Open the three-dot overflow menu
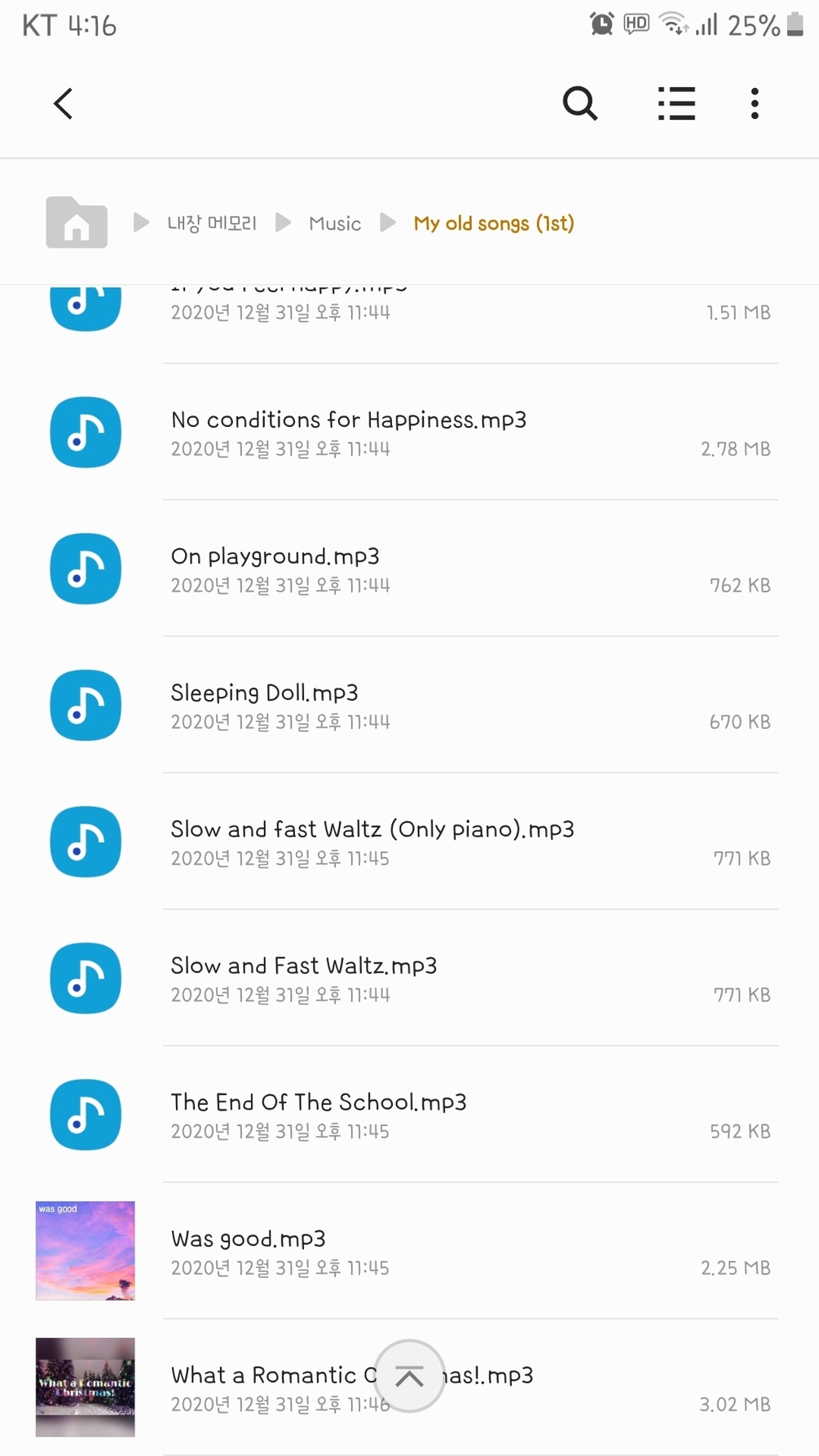This screenshot has width=819, height=1456. pyautogui.click(x=755, y=103)
